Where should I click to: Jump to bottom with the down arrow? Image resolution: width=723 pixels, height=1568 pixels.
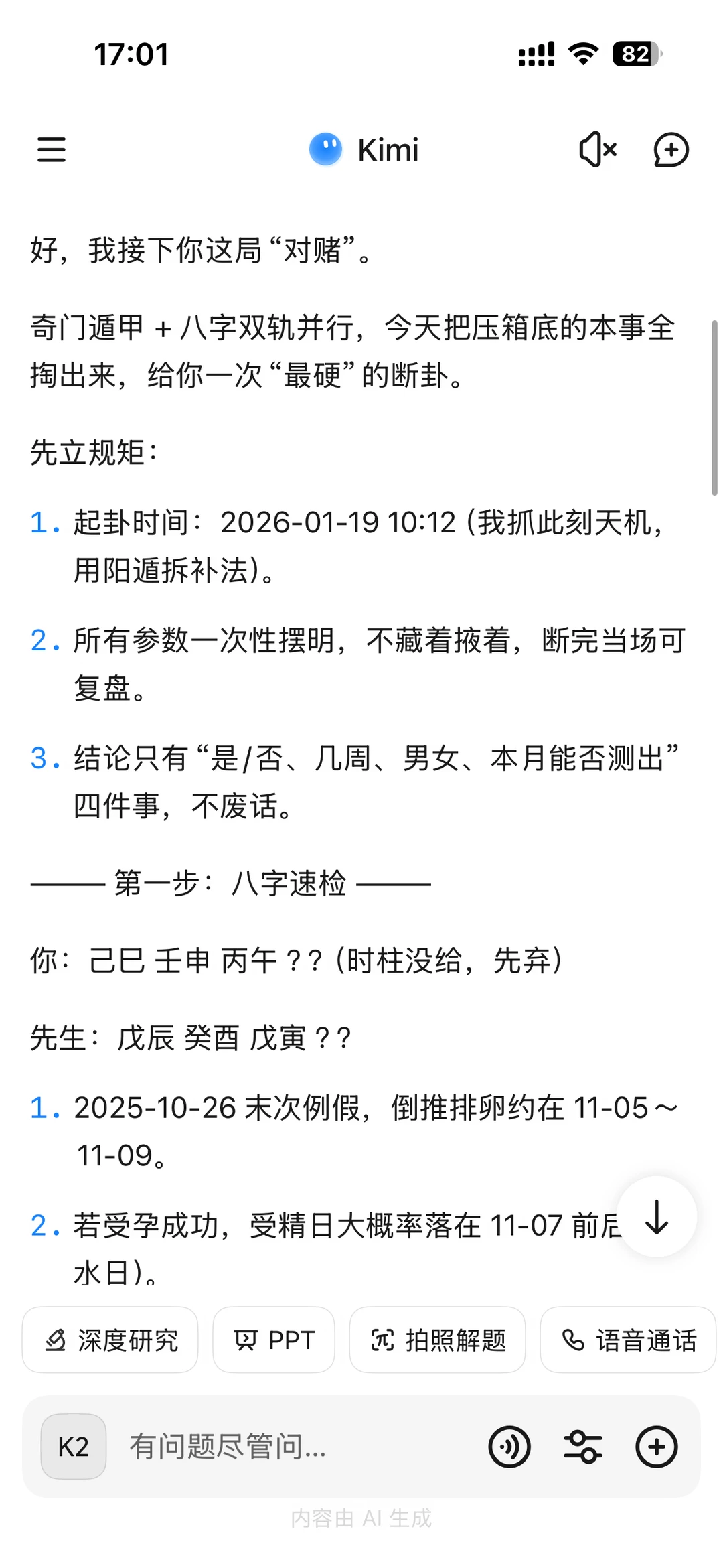[657, 1216]
